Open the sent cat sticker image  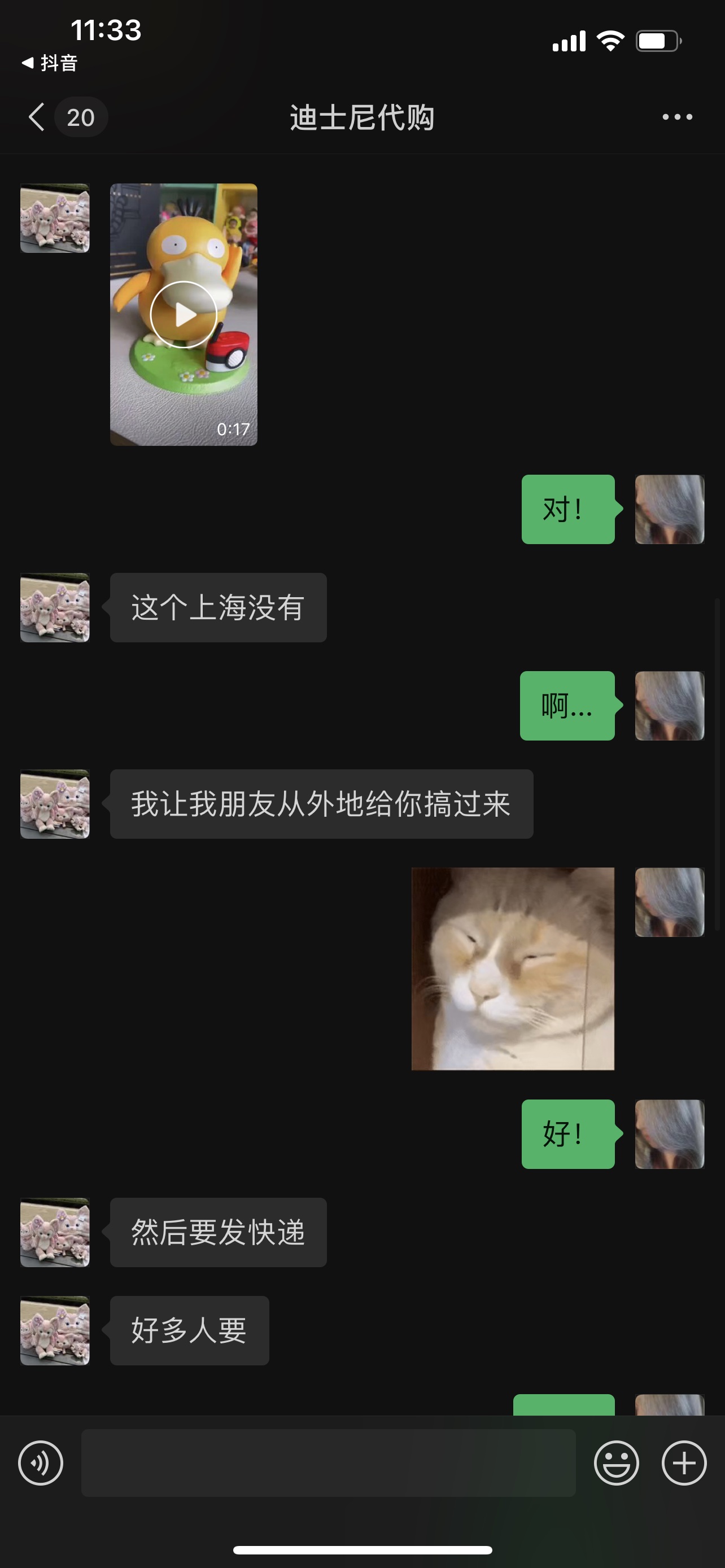(x=513, y=969)
